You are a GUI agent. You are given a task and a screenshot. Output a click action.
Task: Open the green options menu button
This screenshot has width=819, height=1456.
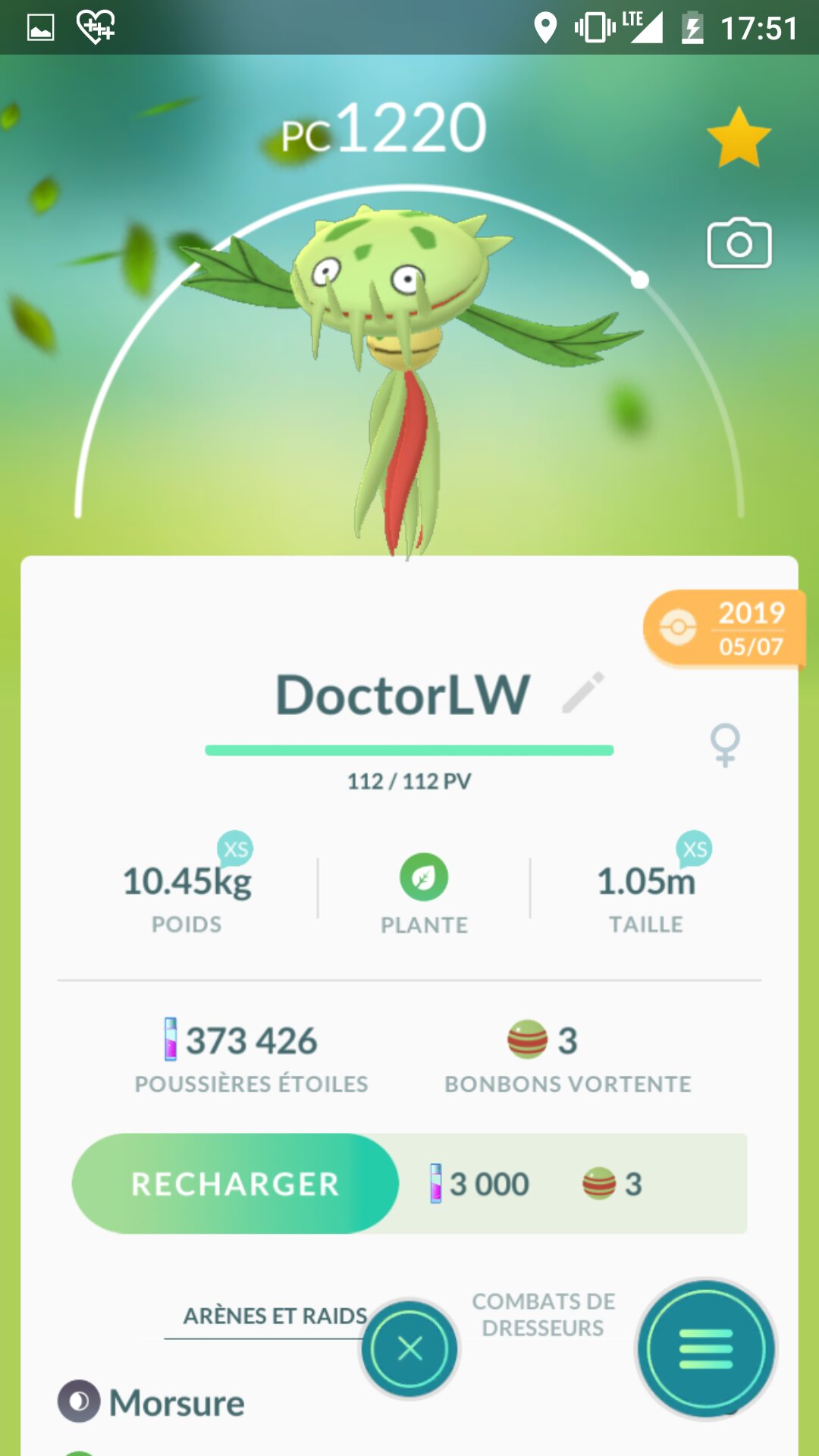(706, 1349)
